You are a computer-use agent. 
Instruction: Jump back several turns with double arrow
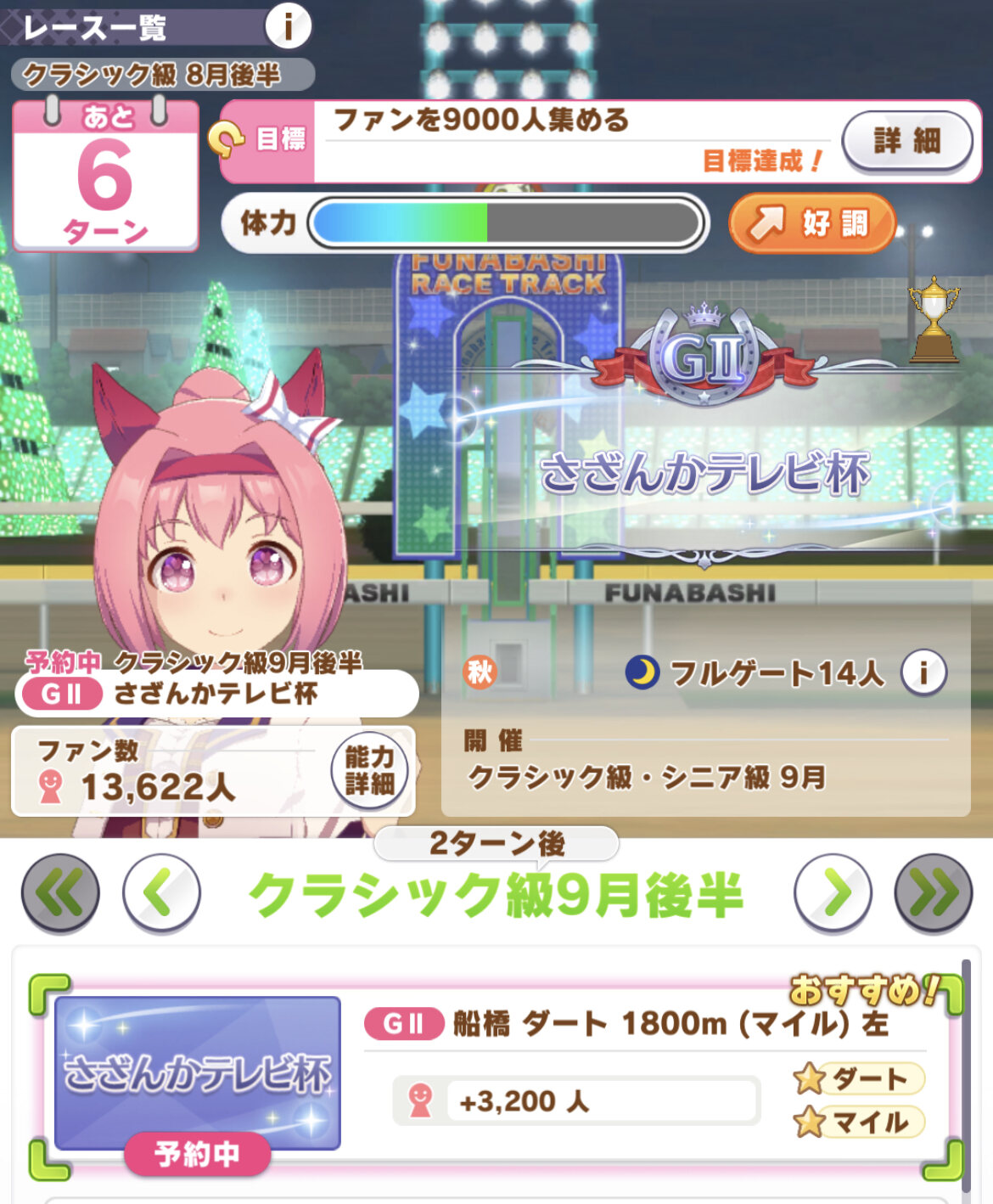[60, 893]
